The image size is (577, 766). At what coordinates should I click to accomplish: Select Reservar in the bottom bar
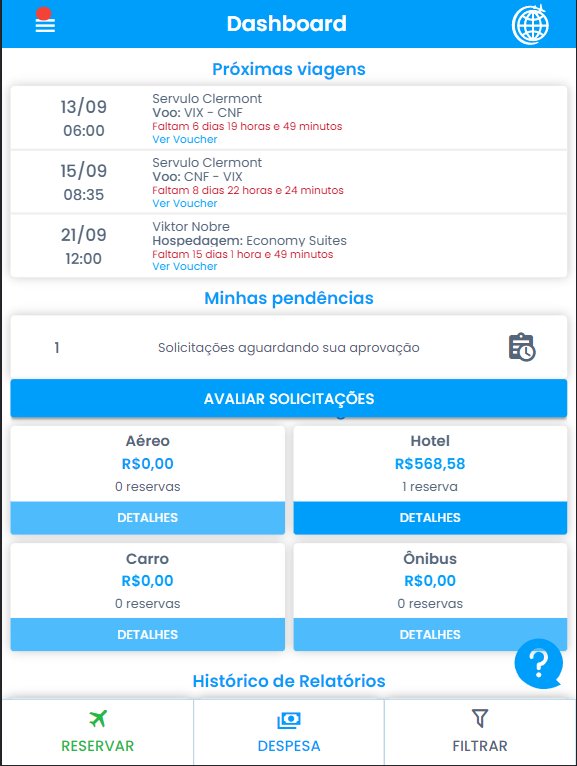(98, 732)
